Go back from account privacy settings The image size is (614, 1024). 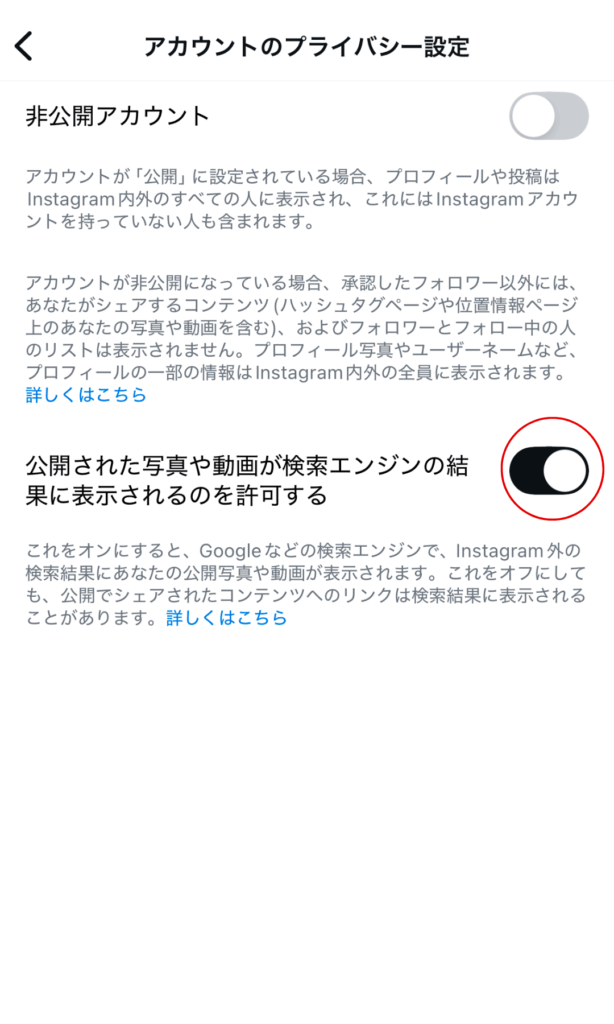pos(24,46)
